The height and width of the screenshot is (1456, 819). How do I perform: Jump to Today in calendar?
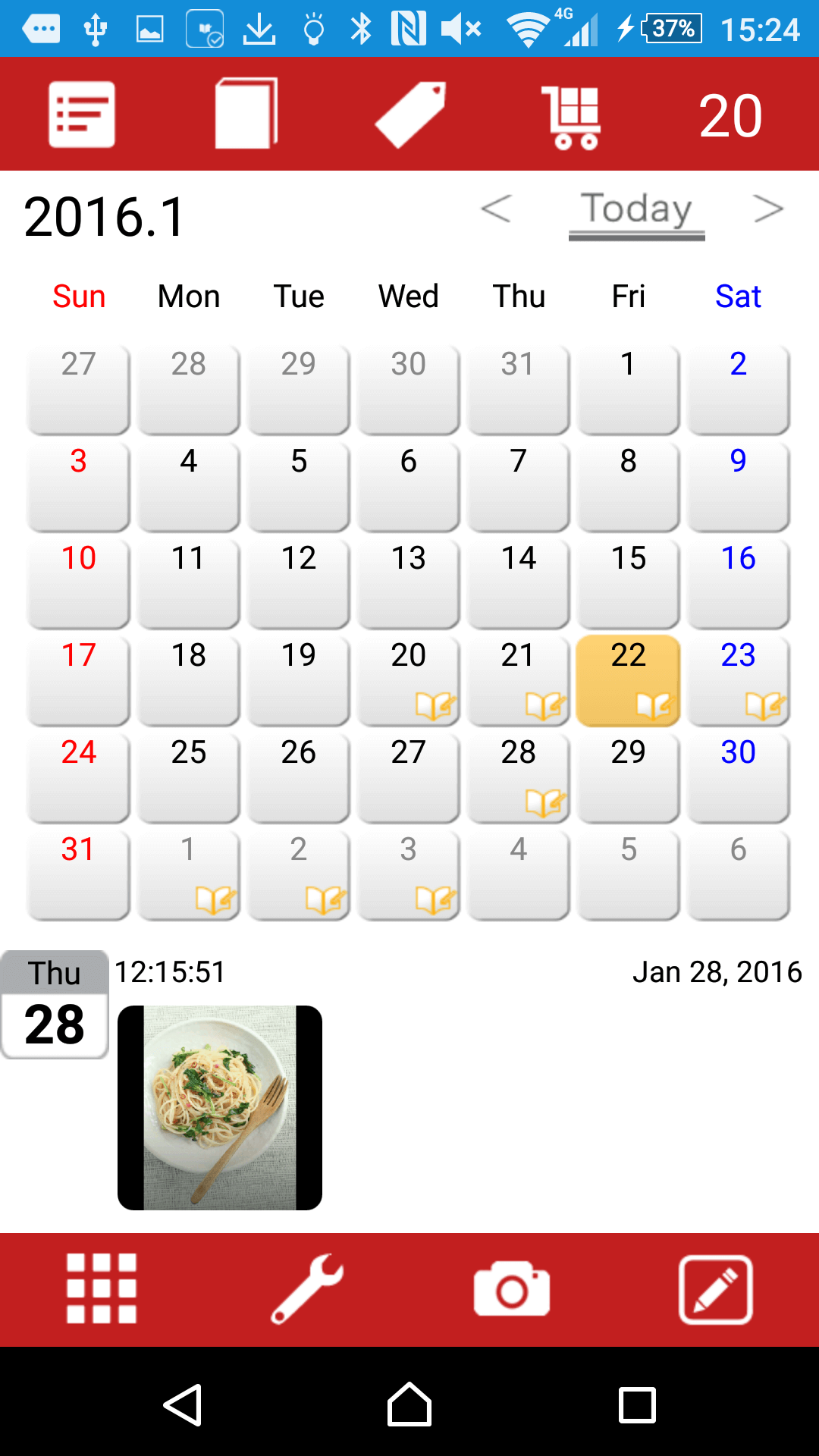coord(636,212)
